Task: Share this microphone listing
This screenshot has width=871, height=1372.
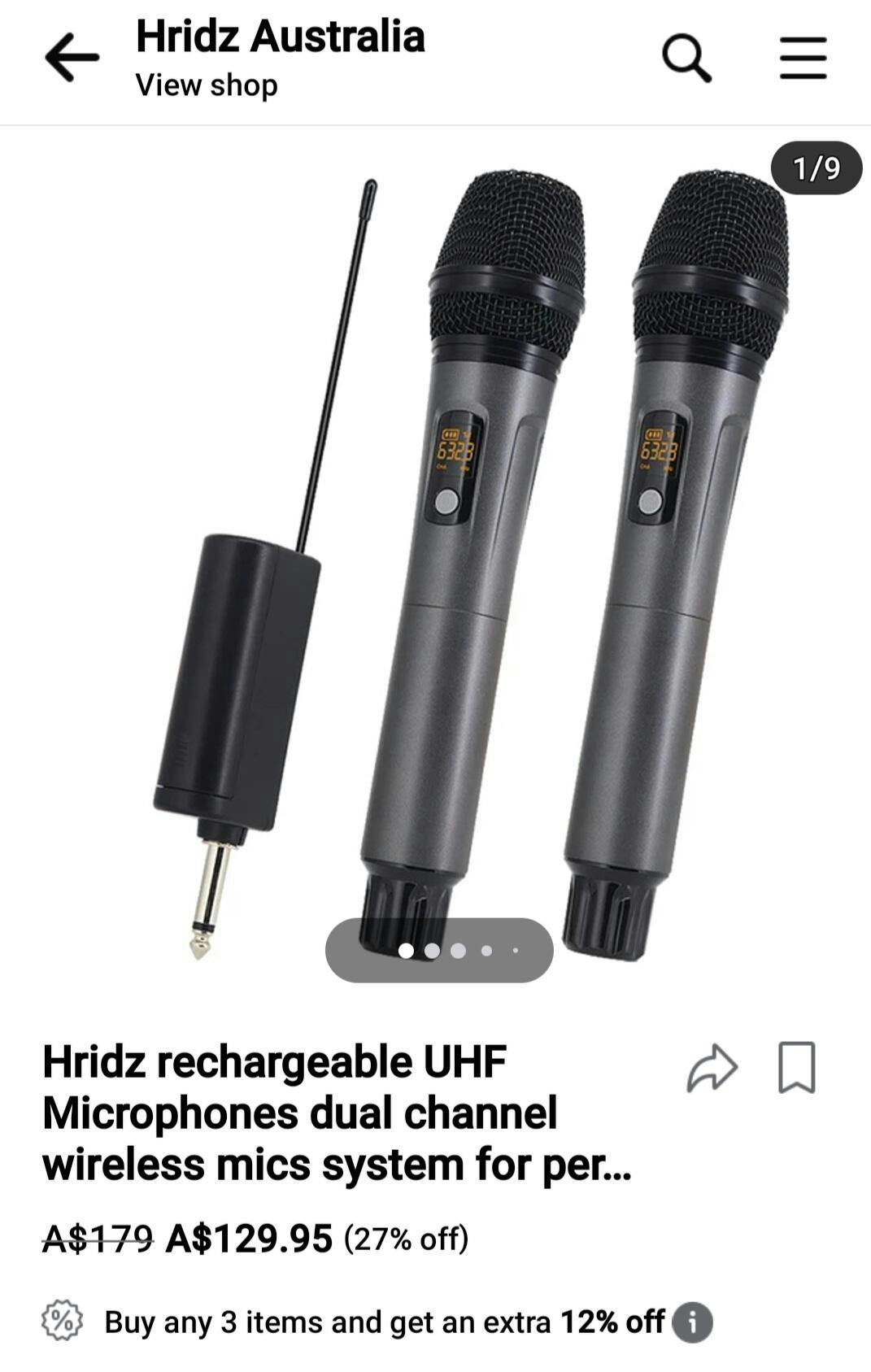Action: point(712,1067)
